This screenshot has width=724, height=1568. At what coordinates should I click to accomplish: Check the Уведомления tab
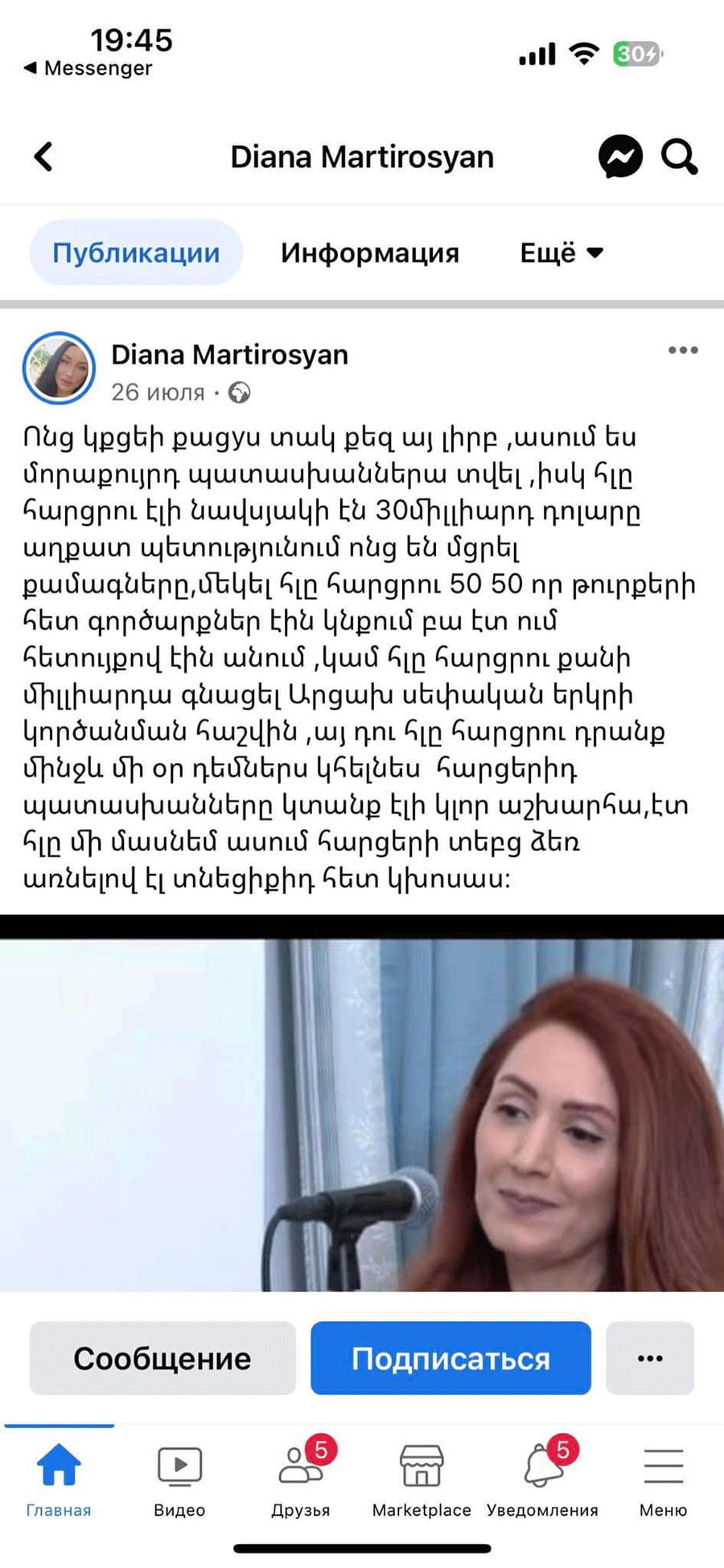(x=542, y=1480)
